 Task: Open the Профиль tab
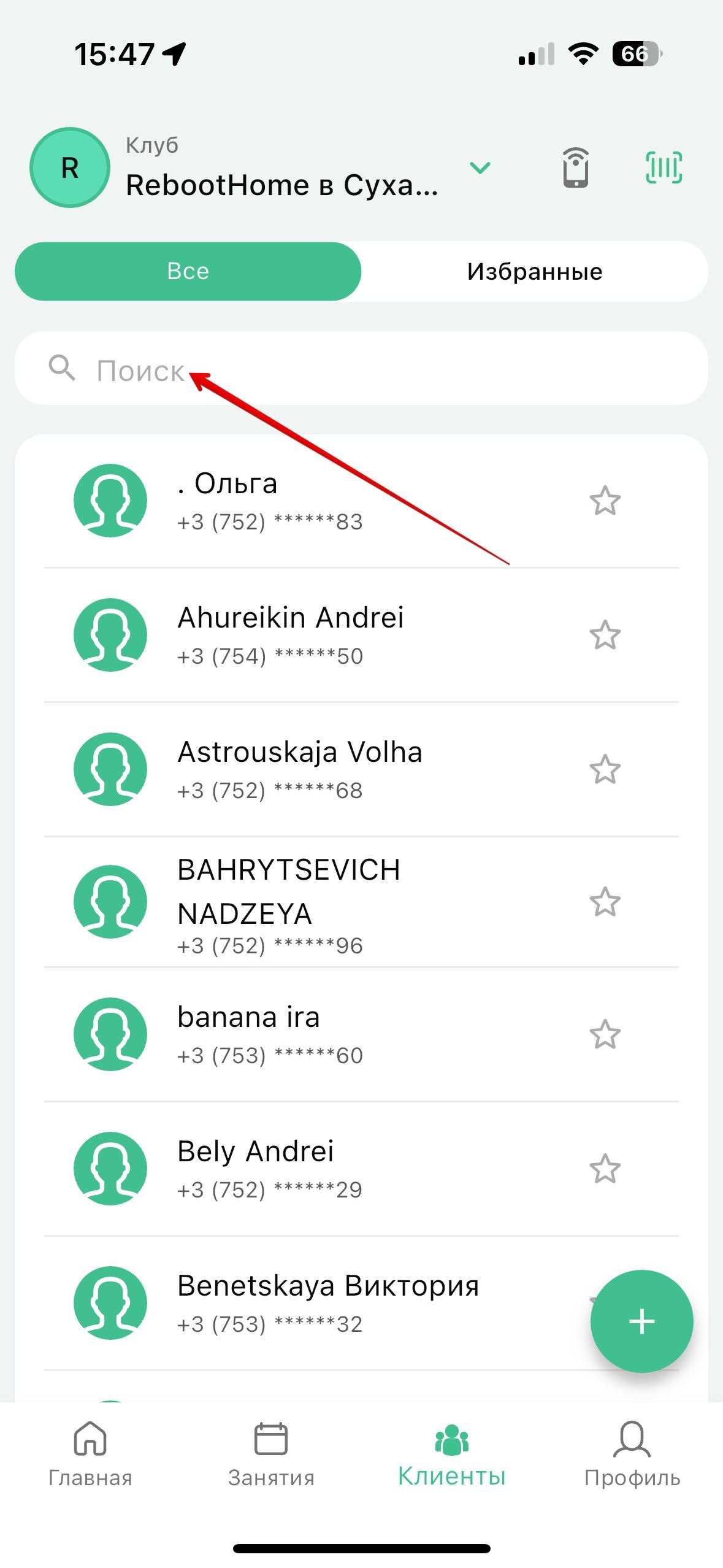point(632,1454)
